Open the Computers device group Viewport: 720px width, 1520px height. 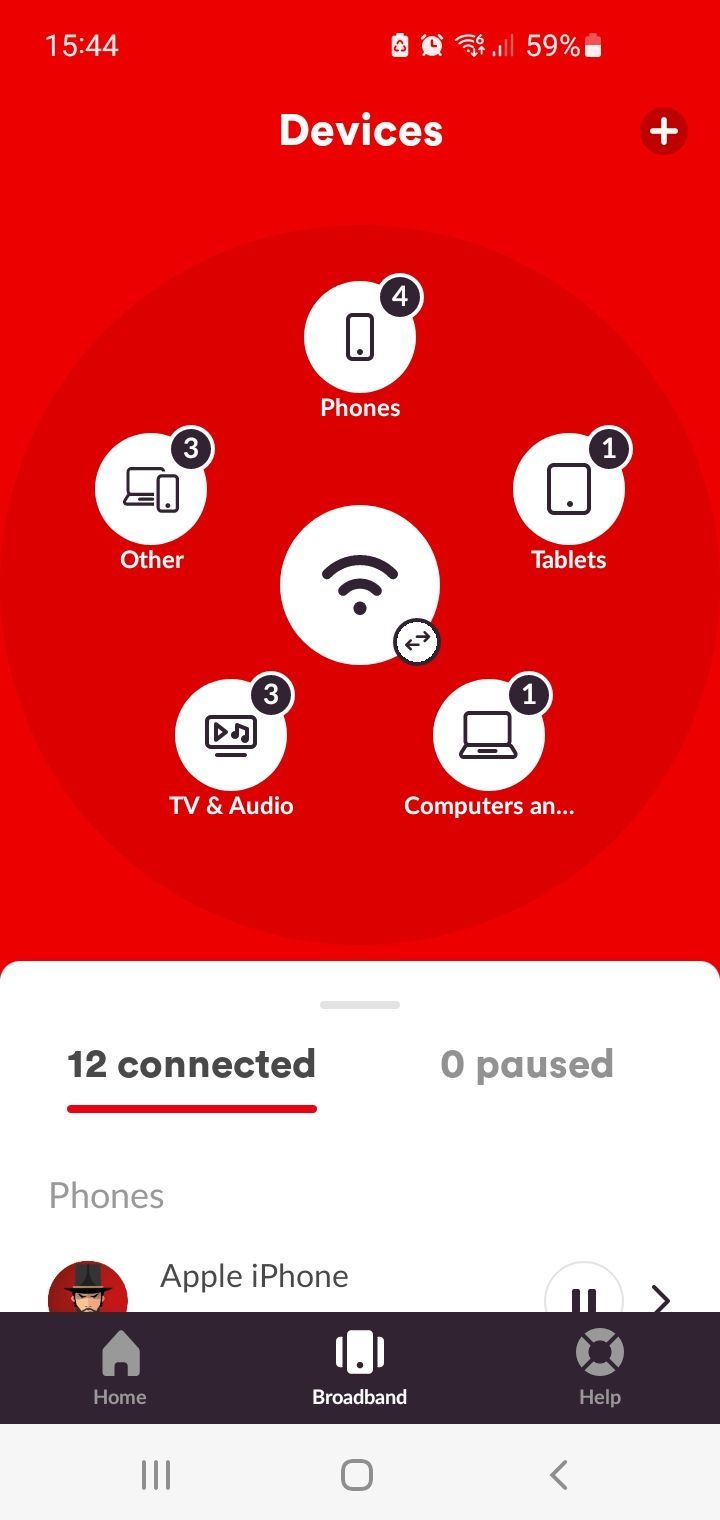pyautogui.click(x=488, y=735)
